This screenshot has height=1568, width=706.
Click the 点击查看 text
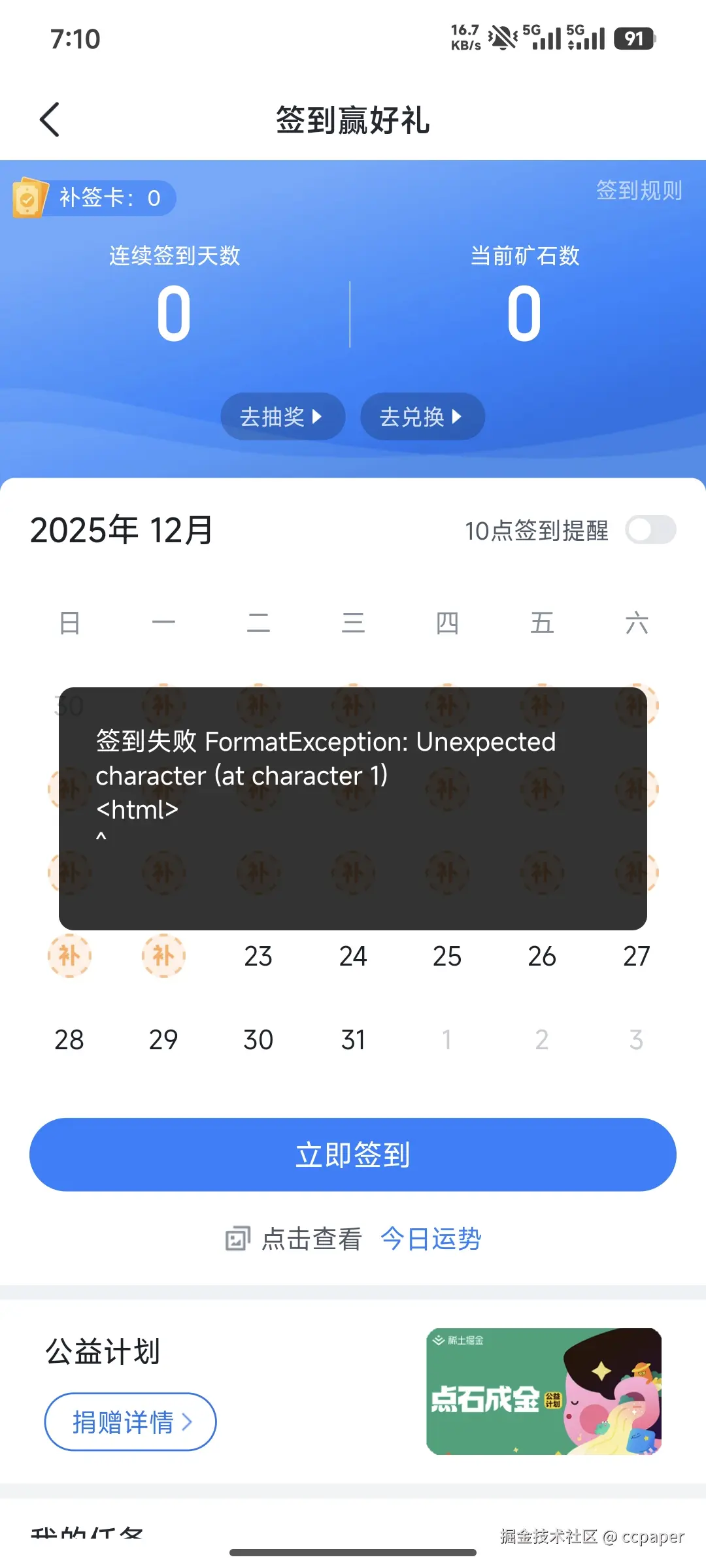point(311,1237)
